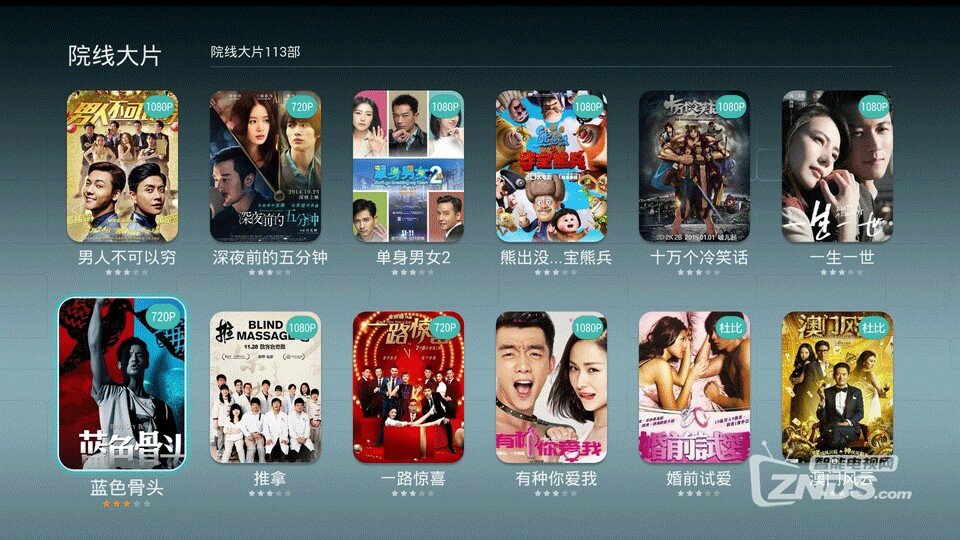Open the movie 婚前试爱

(695, 387)
